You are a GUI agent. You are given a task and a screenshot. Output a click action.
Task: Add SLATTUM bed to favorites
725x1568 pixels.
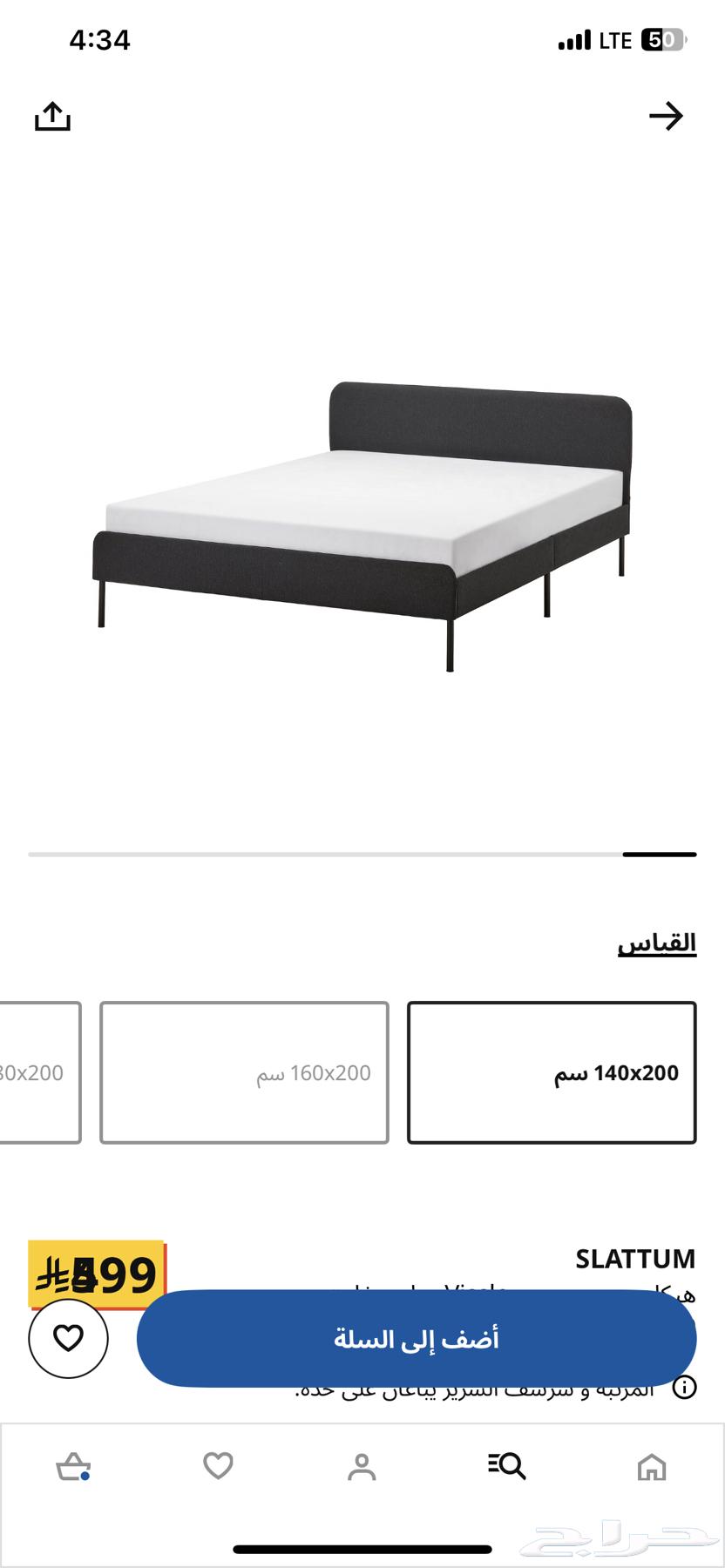tap(68, 1339)
